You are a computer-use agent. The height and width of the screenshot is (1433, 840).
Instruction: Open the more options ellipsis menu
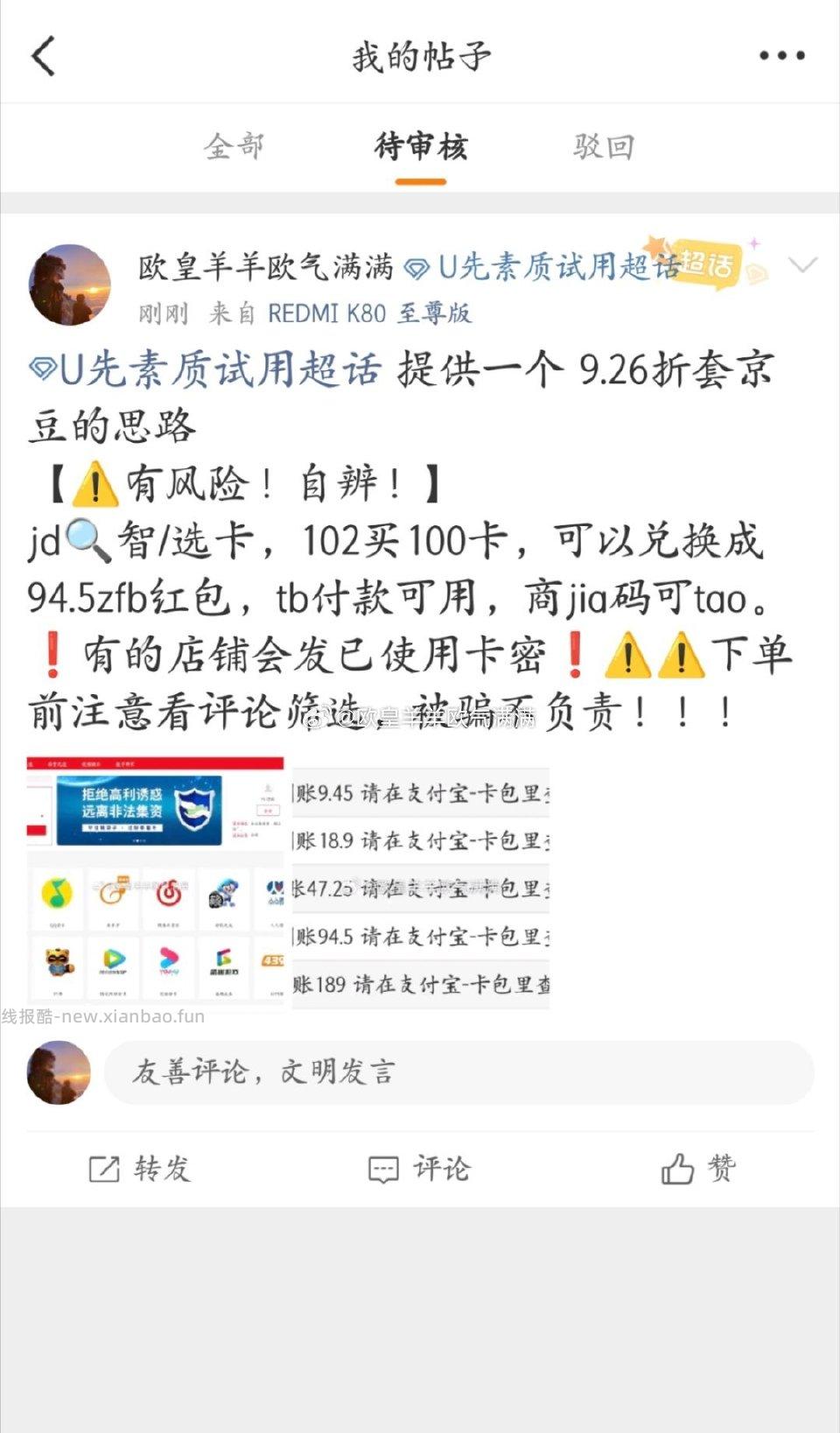[x=781, y=56]
